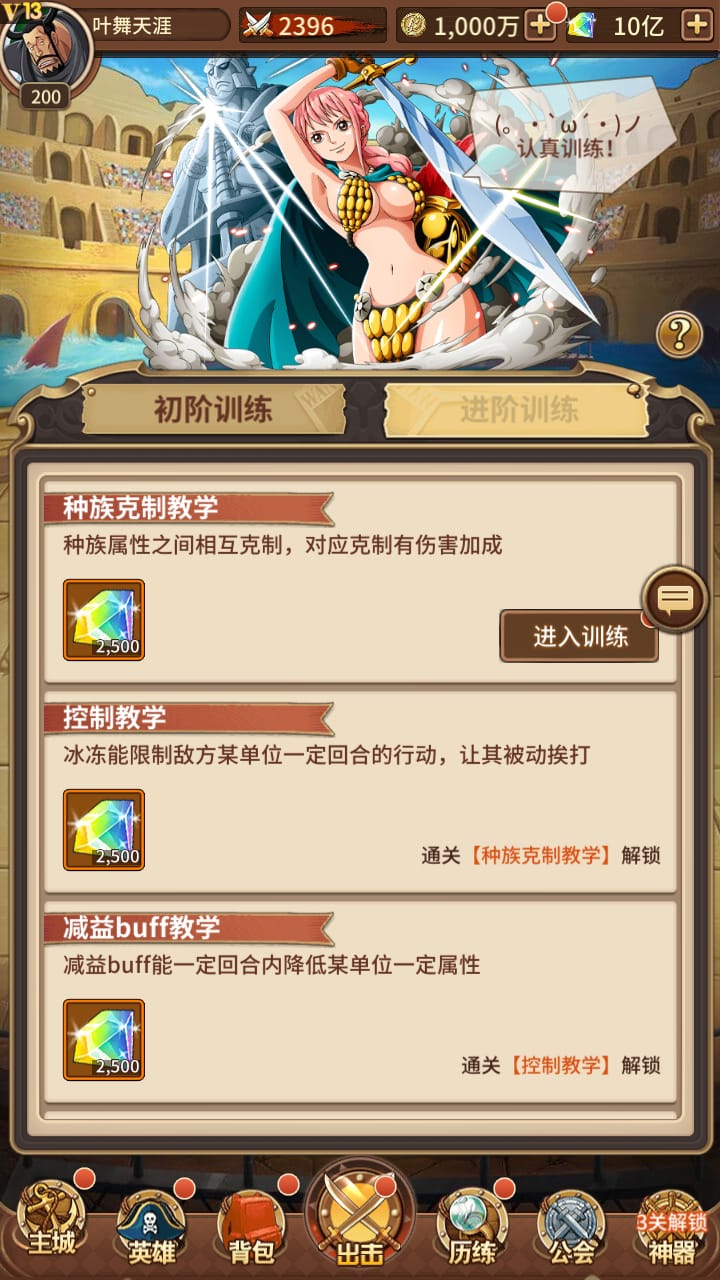
Task: Open 英雄 heroes section
Action: 152,1225
